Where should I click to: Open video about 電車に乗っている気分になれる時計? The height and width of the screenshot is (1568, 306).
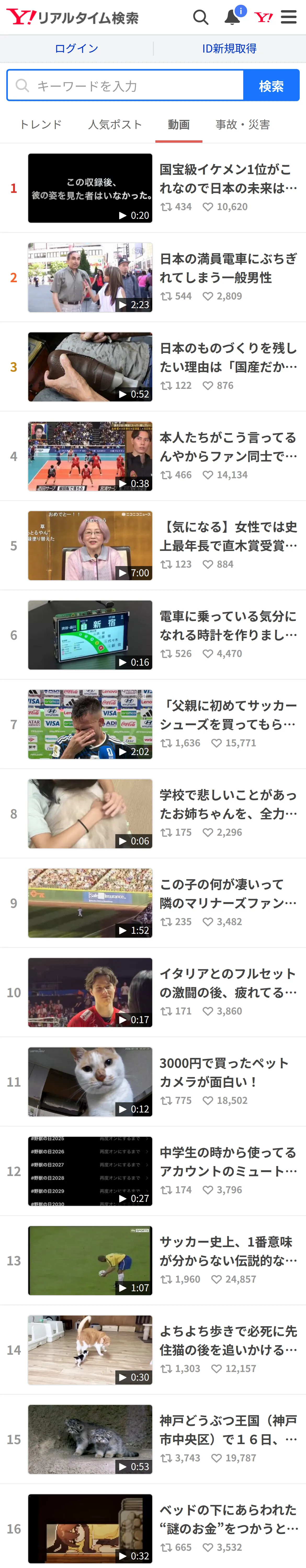[x=153, y=635]
